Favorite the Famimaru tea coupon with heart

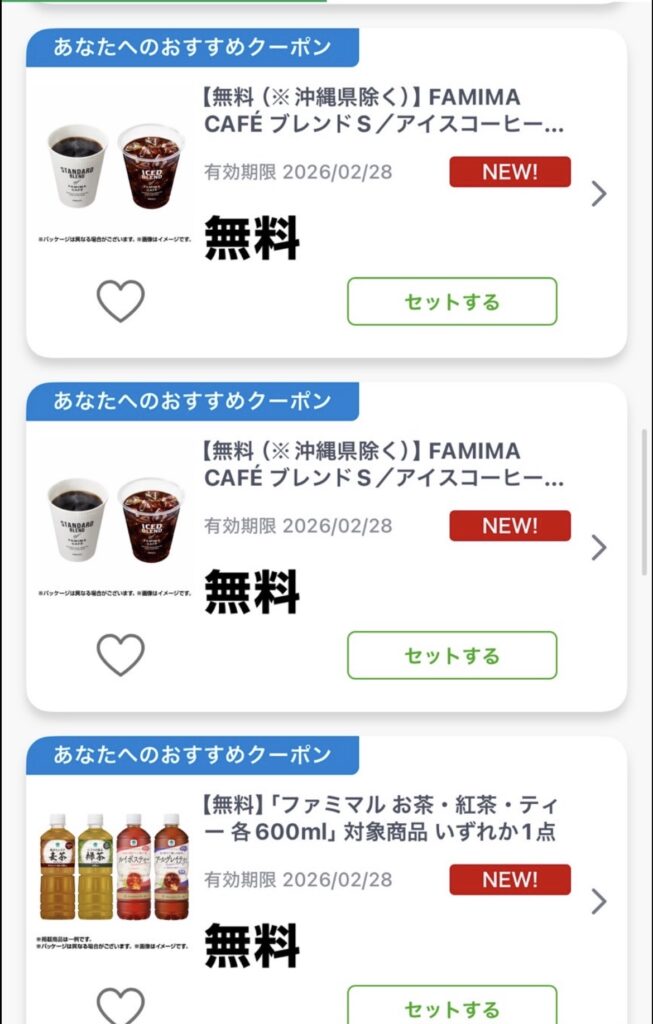(120, 1004)
